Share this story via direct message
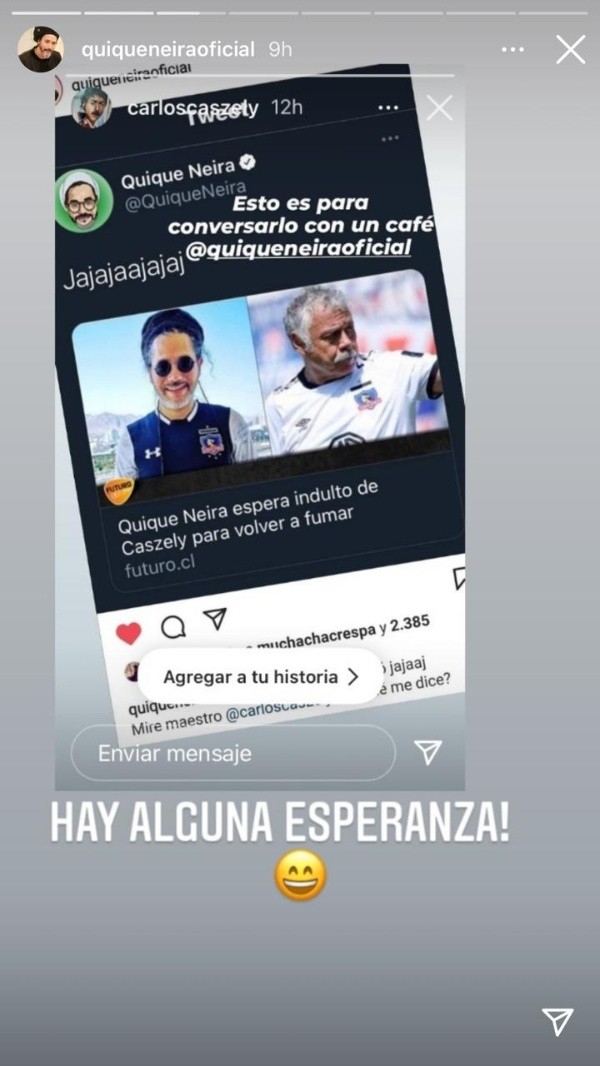This screenshot has width=600, height=1066. tap(557, 1021)
